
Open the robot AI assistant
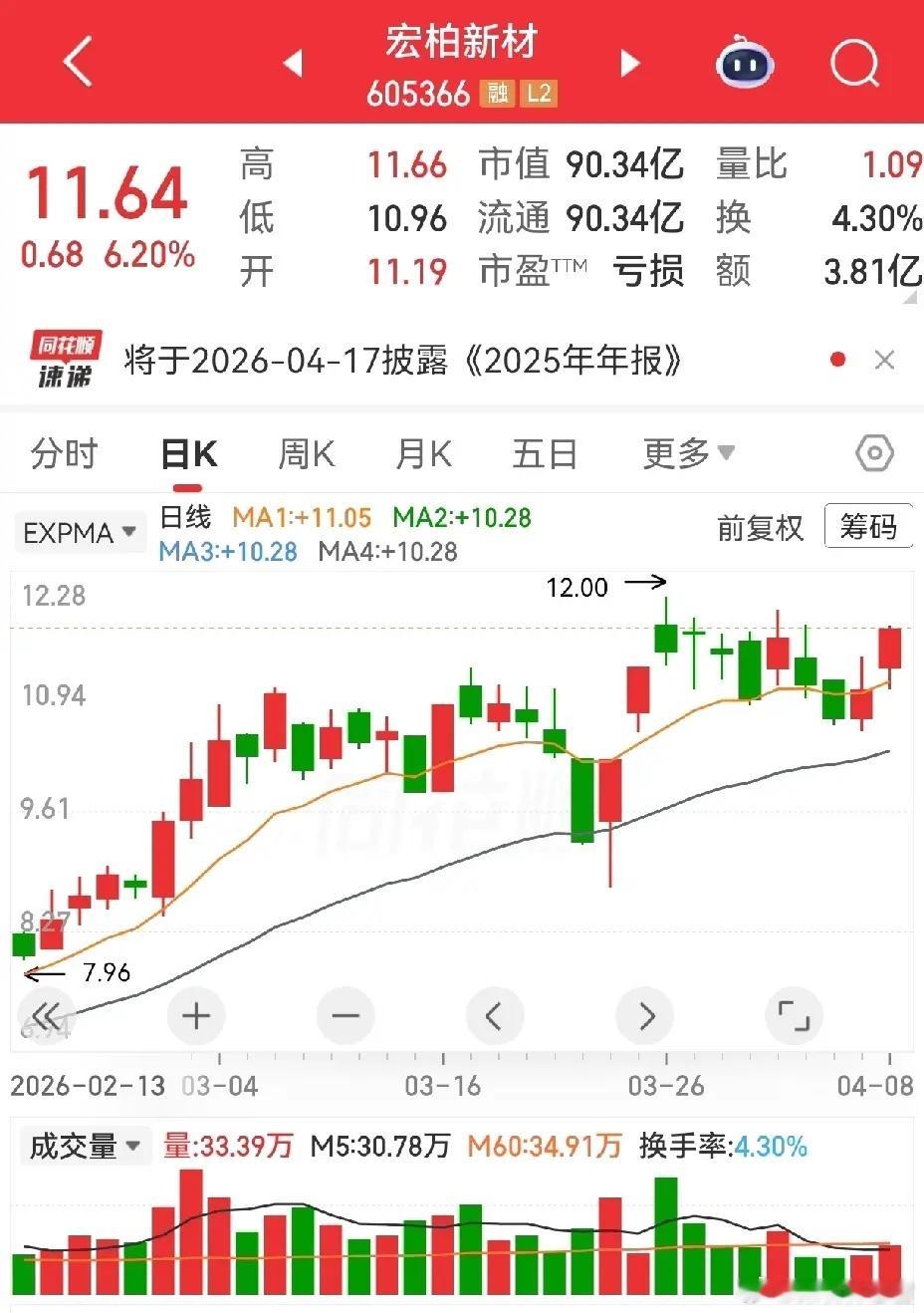[745, 63]
